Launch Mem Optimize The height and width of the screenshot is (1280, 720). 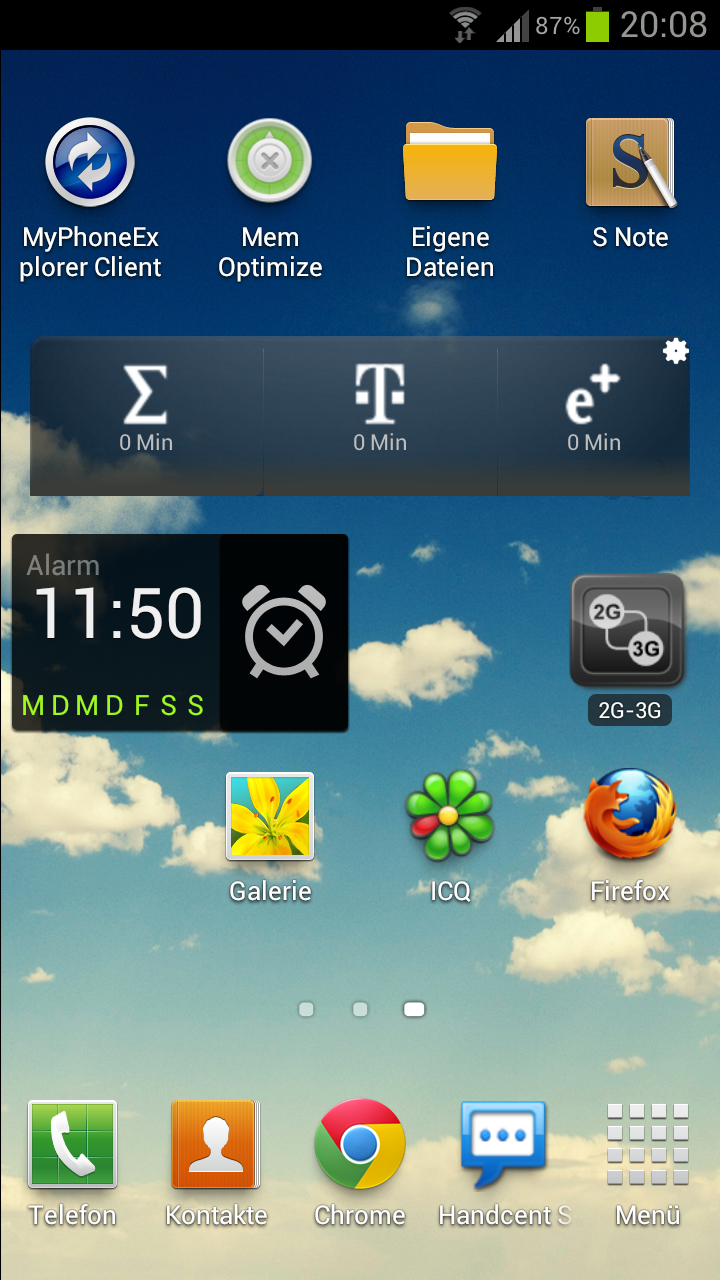(270, 200)
